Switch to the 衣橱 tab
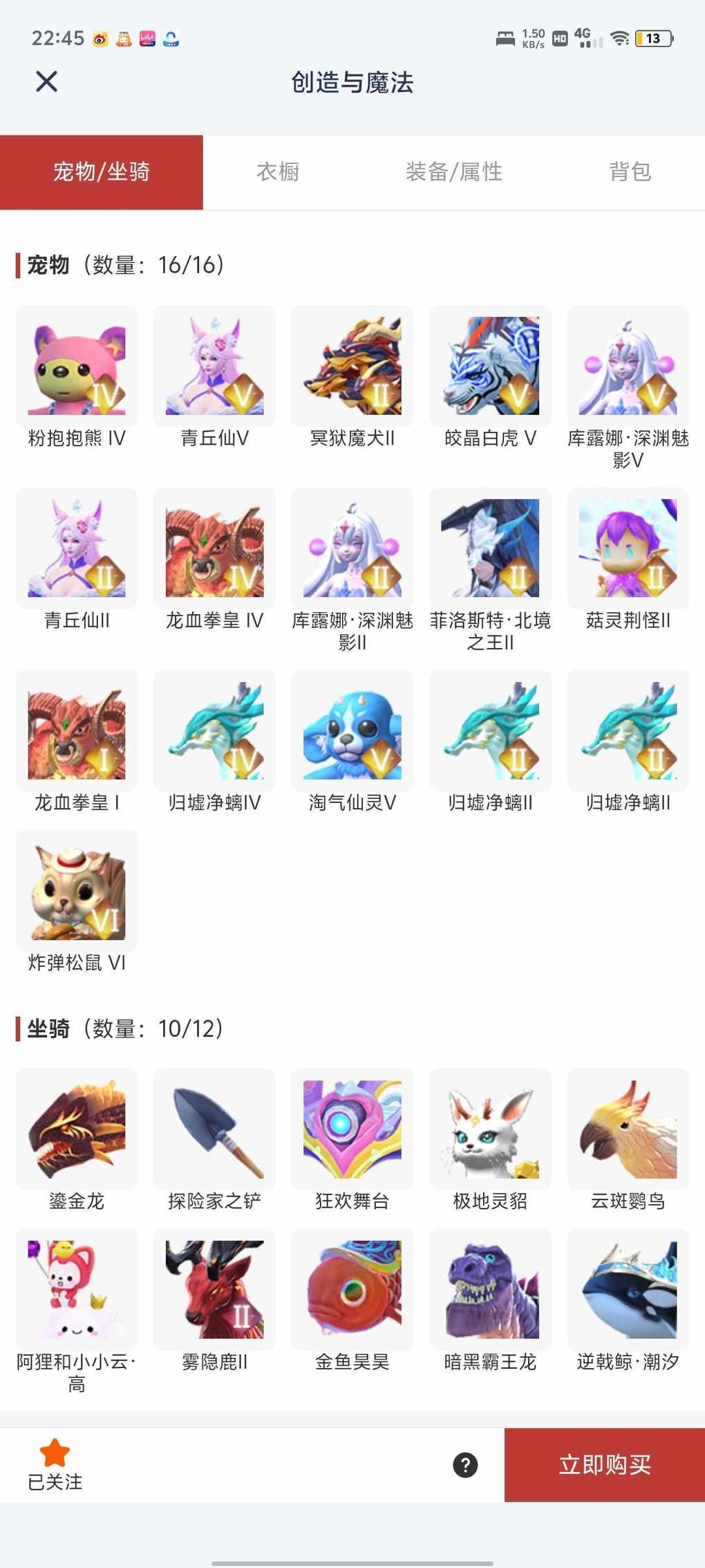Image resolution: width=705 pixels, height=1568 pixels. click(278, 172)
